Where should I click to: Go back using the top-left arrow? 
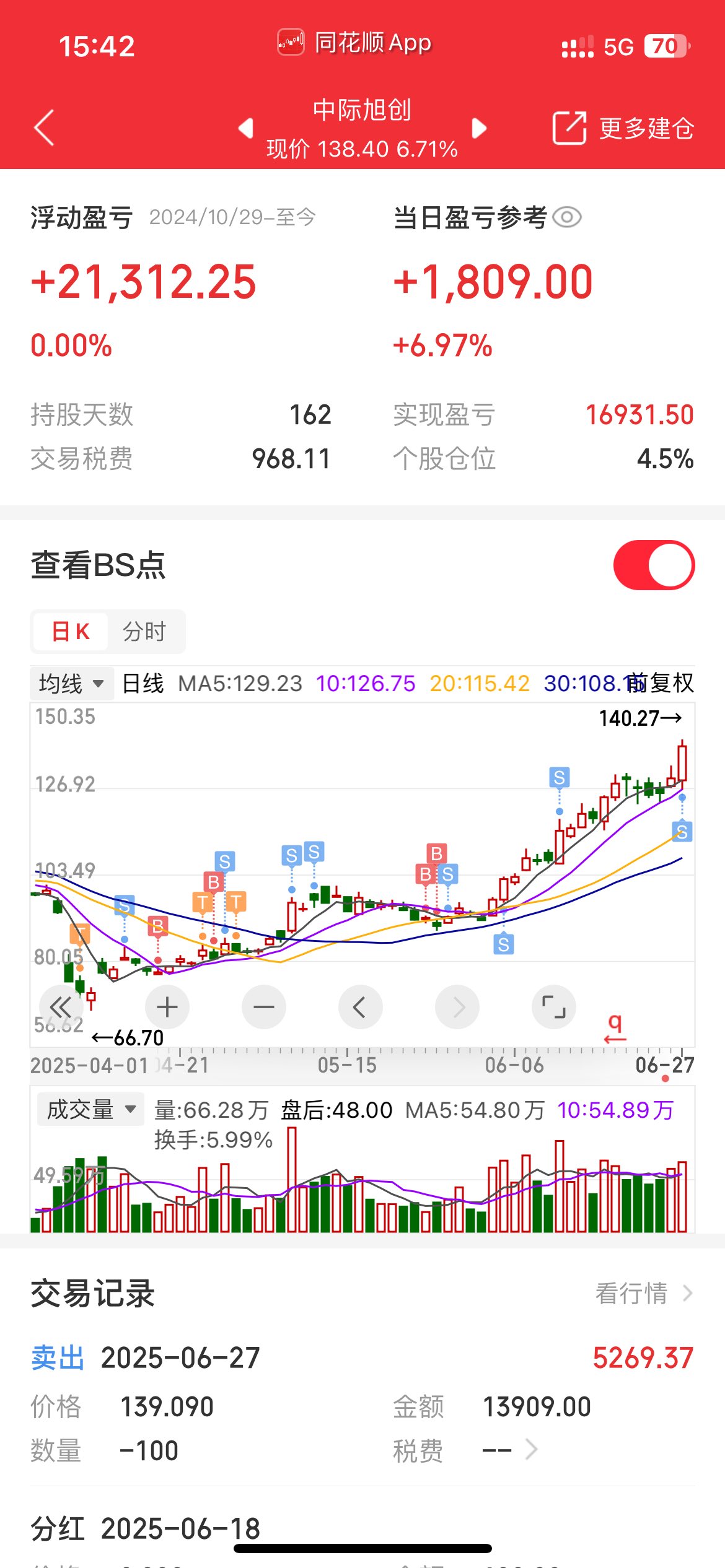[45, 128]
